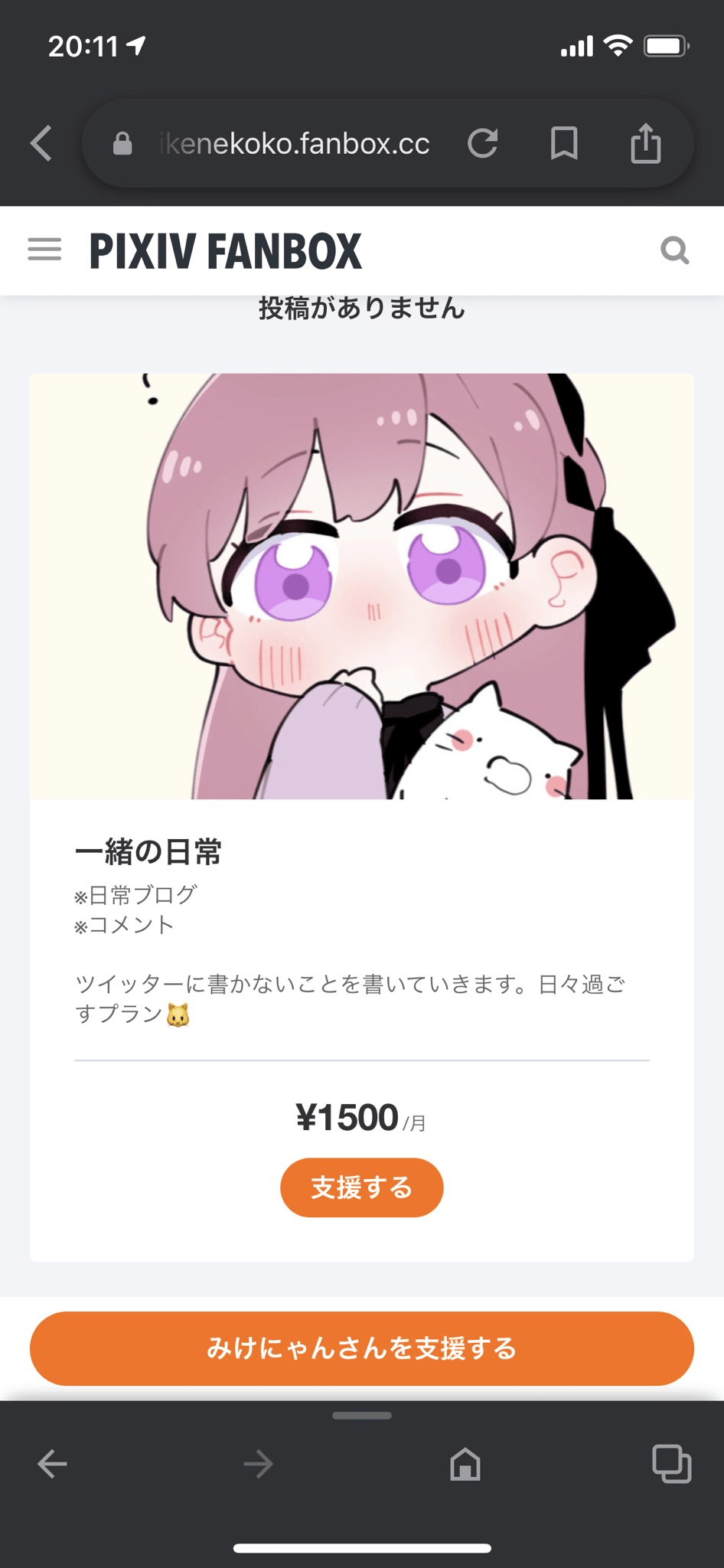Screen dimensions: 724x1568
Task: Share the page via share icon
Action: click(645, 143)
